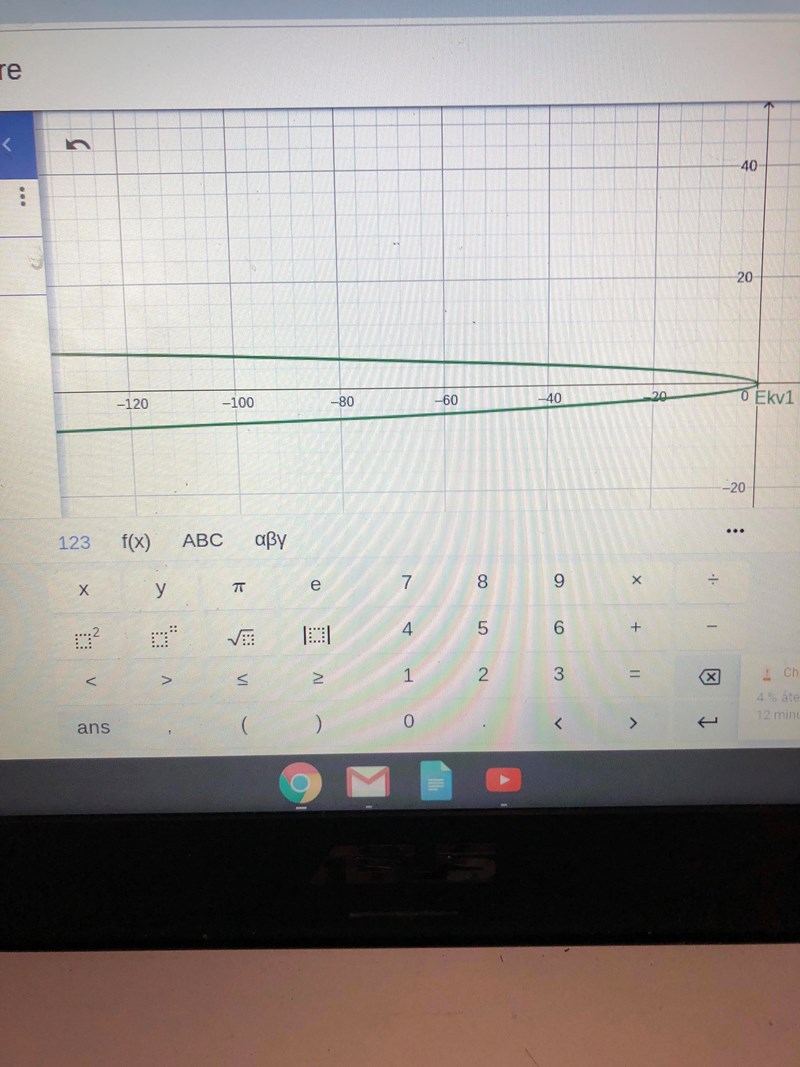
Task: Launch Chrome from the shelf
Action: pos(300,782)
